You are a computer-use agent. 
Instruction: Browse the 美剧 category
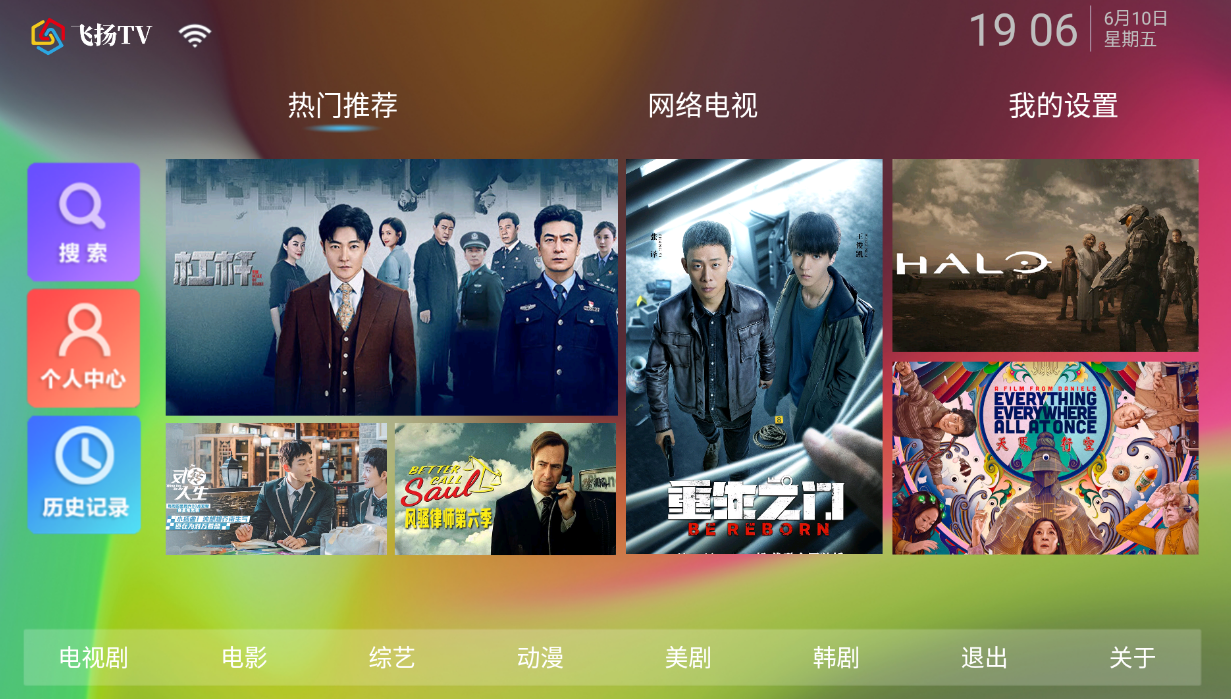(x=688, y=658)
